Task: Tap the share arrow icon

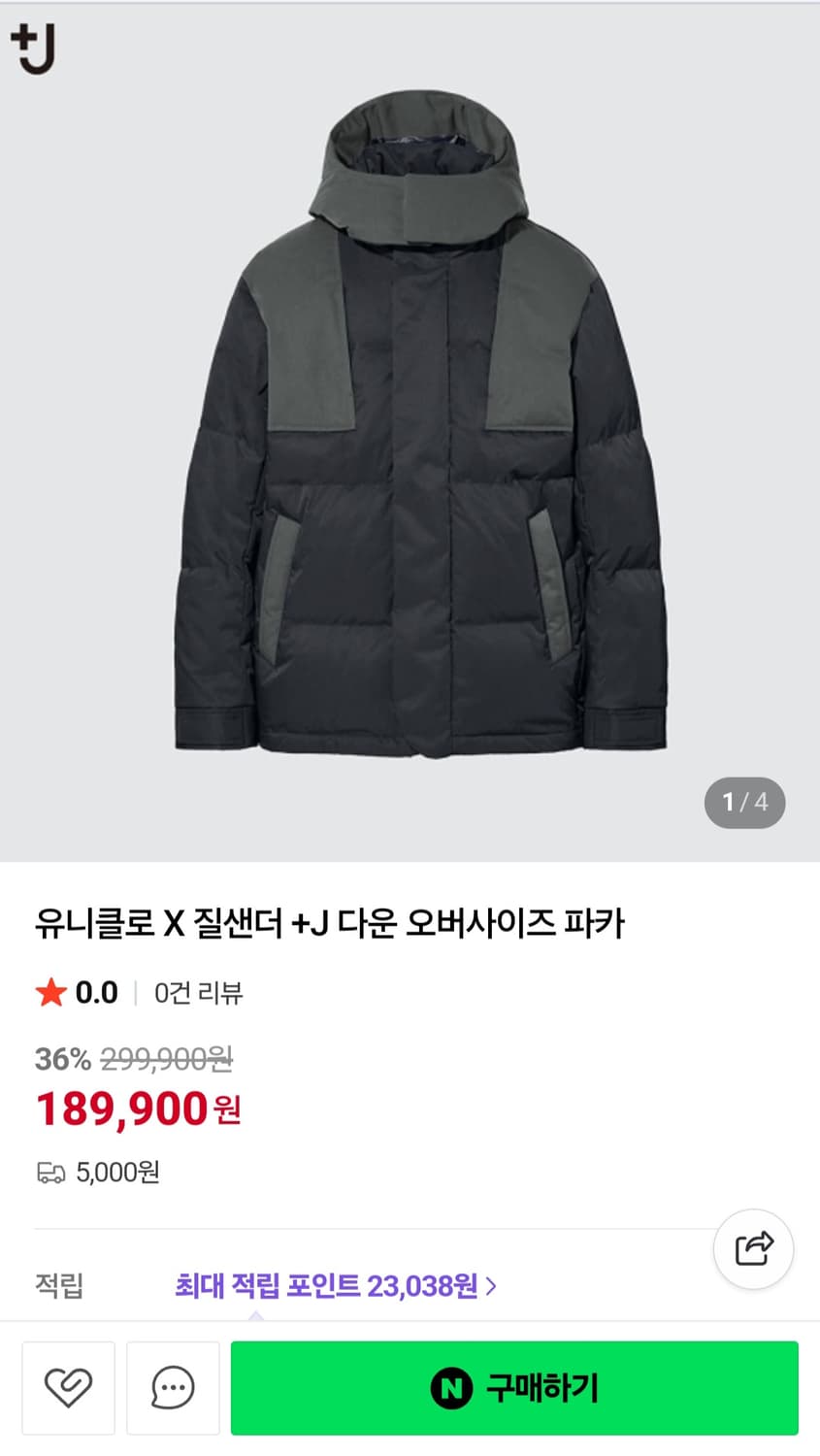Action: [754, 1249]
